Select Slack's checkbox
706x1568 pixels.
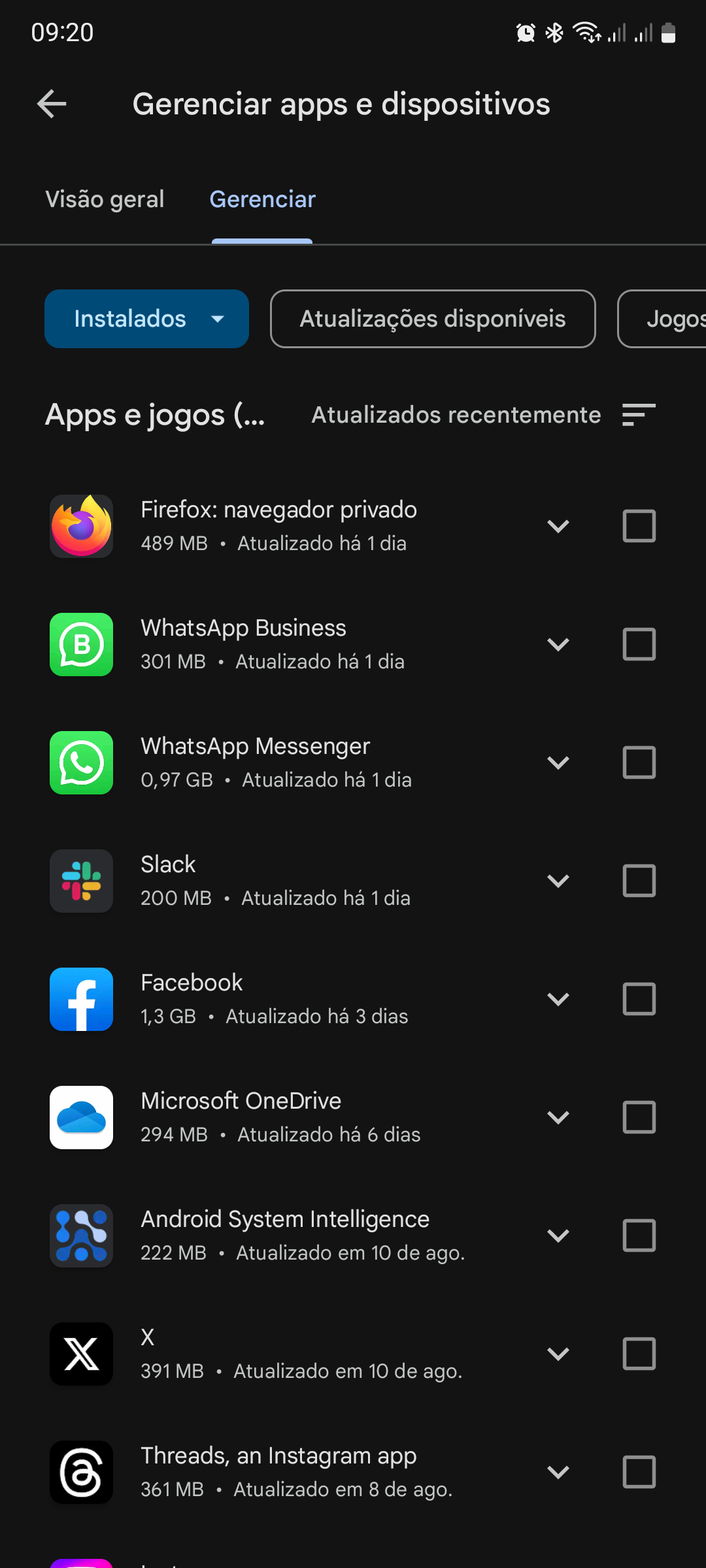click(x=639, y=881)
